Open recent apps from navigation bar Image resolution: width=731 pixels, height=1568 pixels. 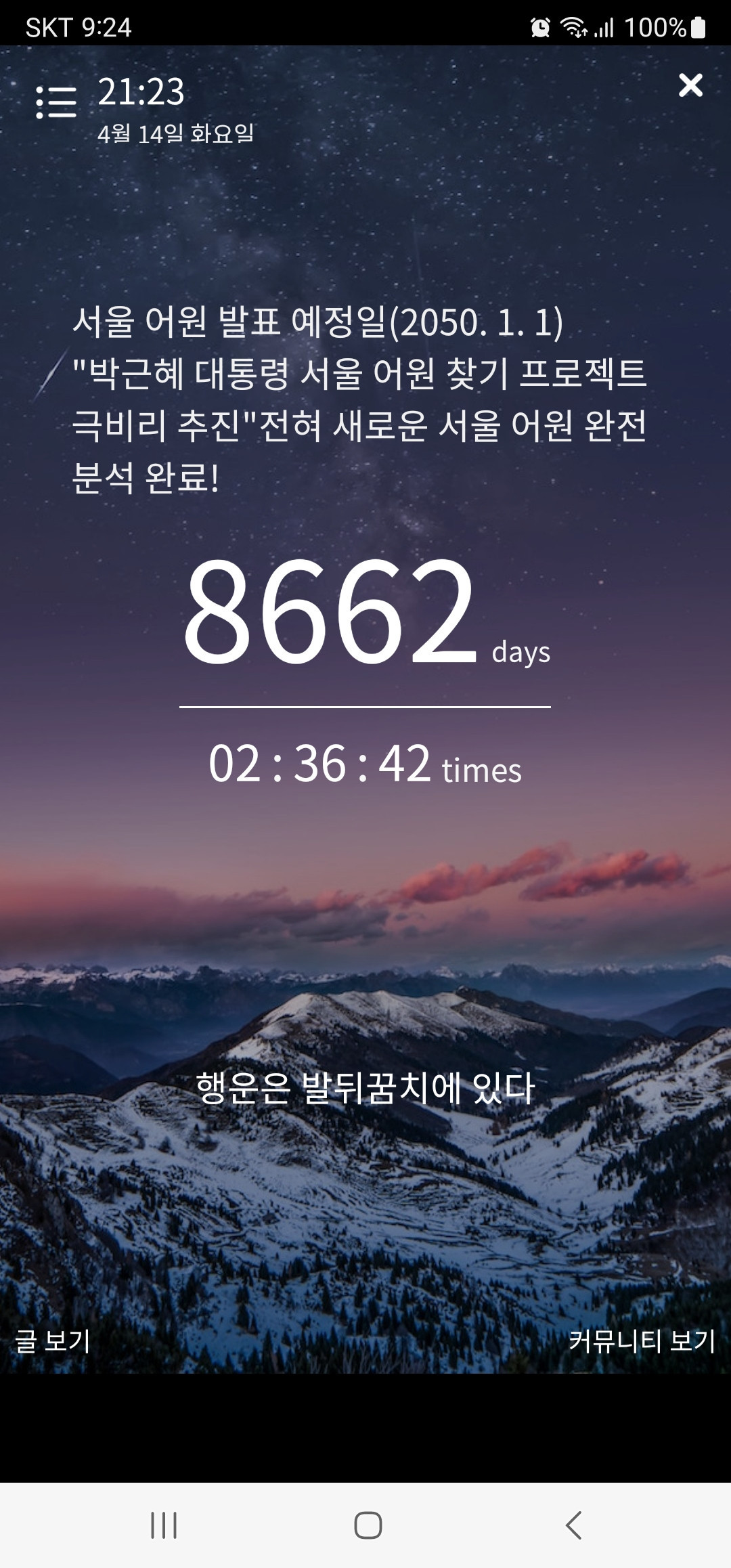click(164, 1525)
